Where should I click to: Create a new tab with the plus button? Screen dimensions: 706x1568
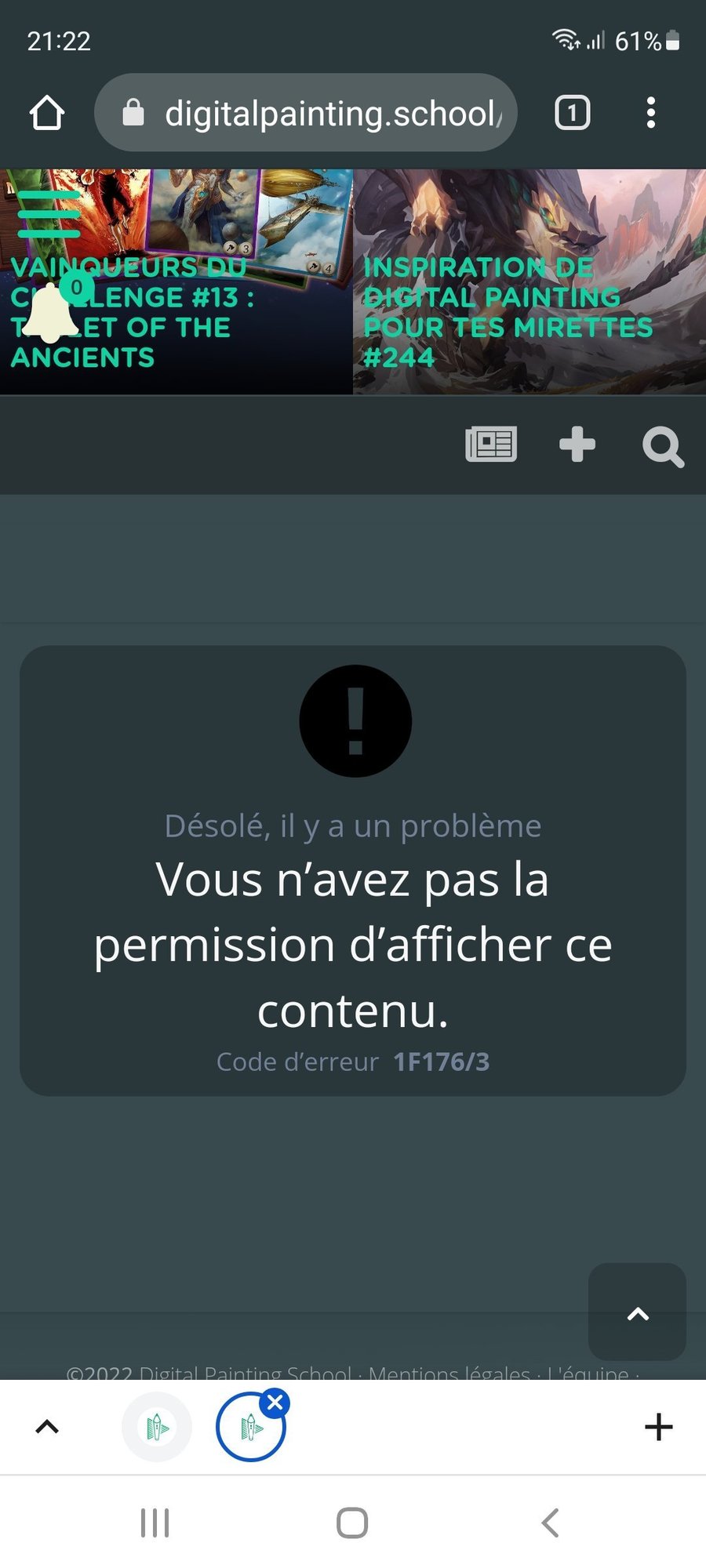(658, 1427)
